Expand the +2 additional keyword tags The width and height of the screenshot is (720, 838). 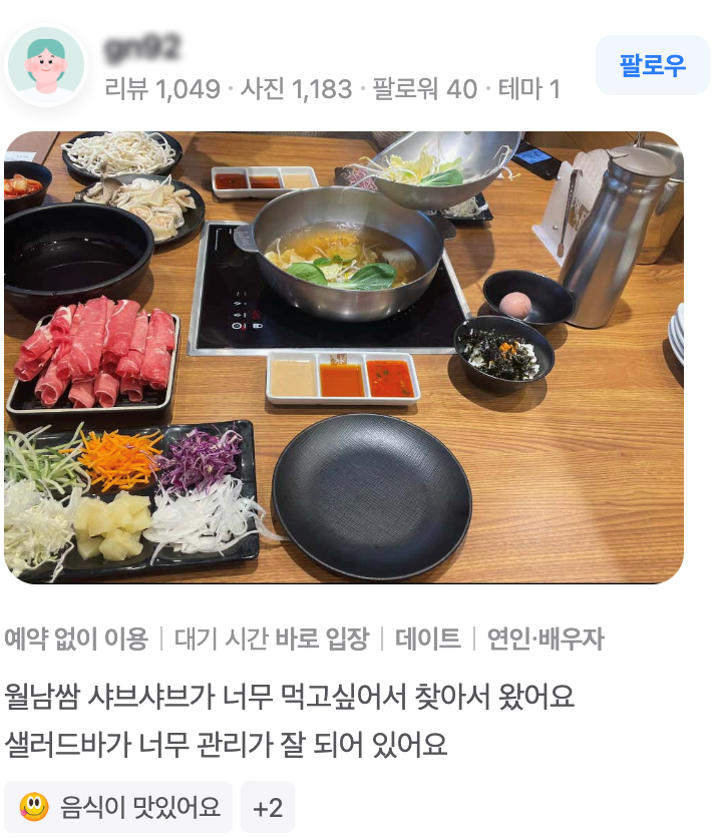pyautogui.click(x=268, y=807)
